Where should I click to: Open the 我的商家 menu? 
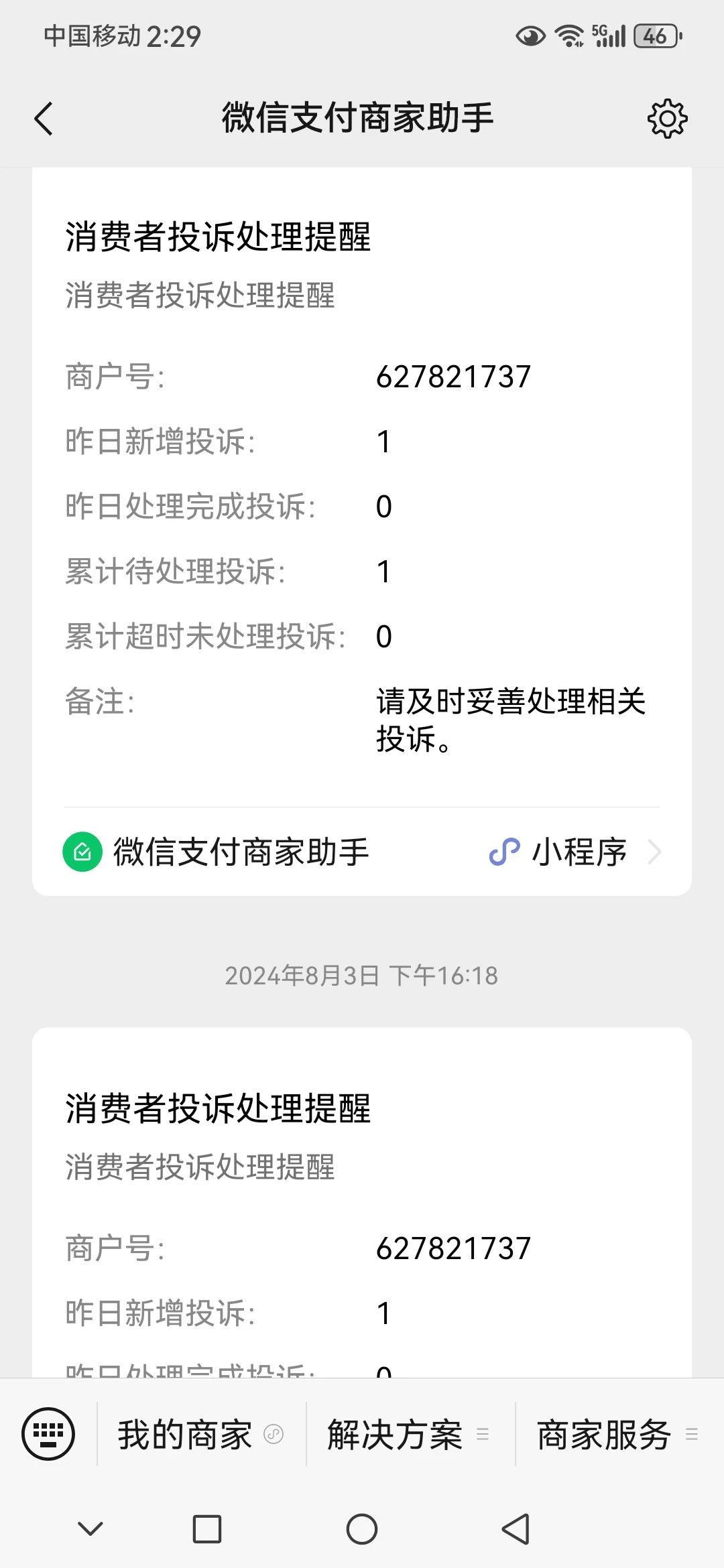pos(201,1434)
